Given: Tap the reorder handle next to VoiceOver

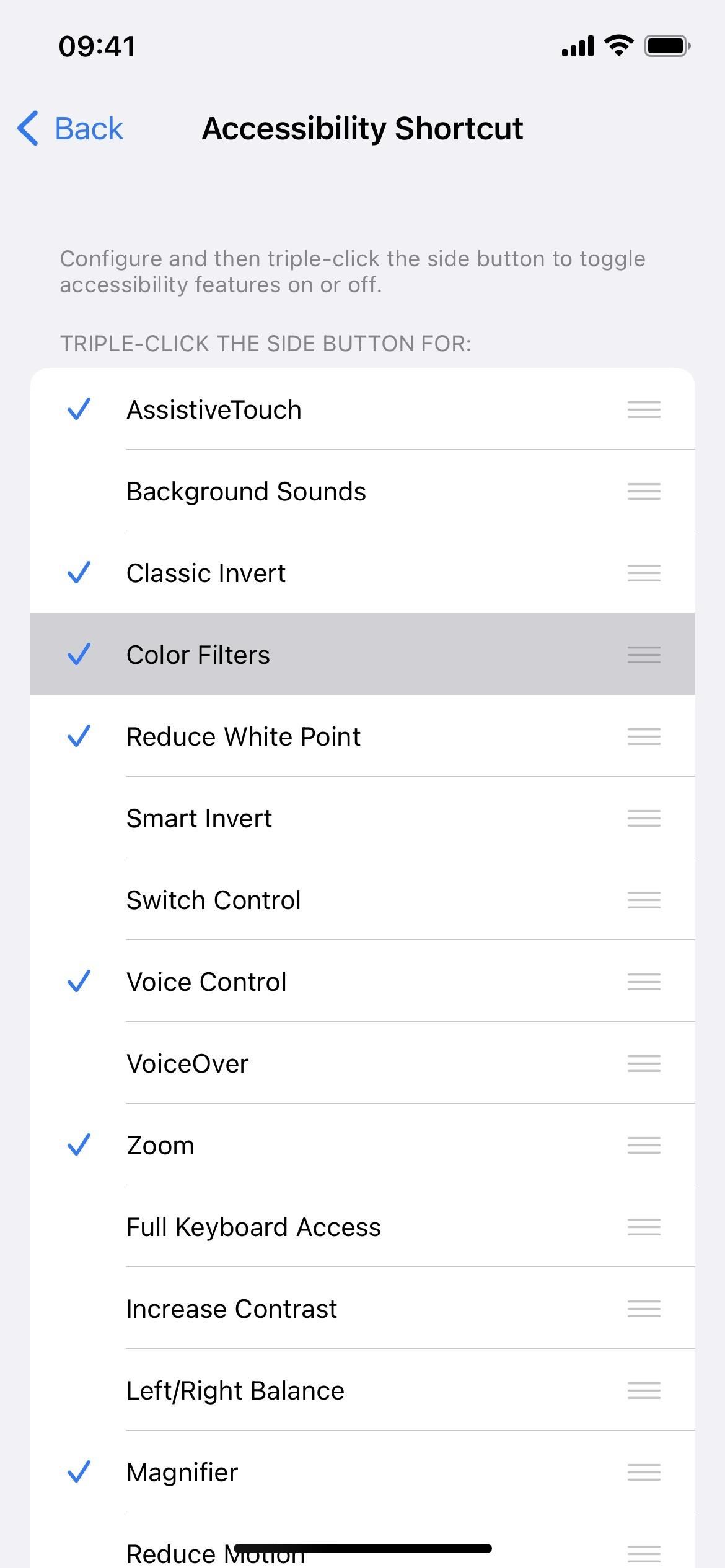Looking at the screenshot, I should click(644, 1063).
